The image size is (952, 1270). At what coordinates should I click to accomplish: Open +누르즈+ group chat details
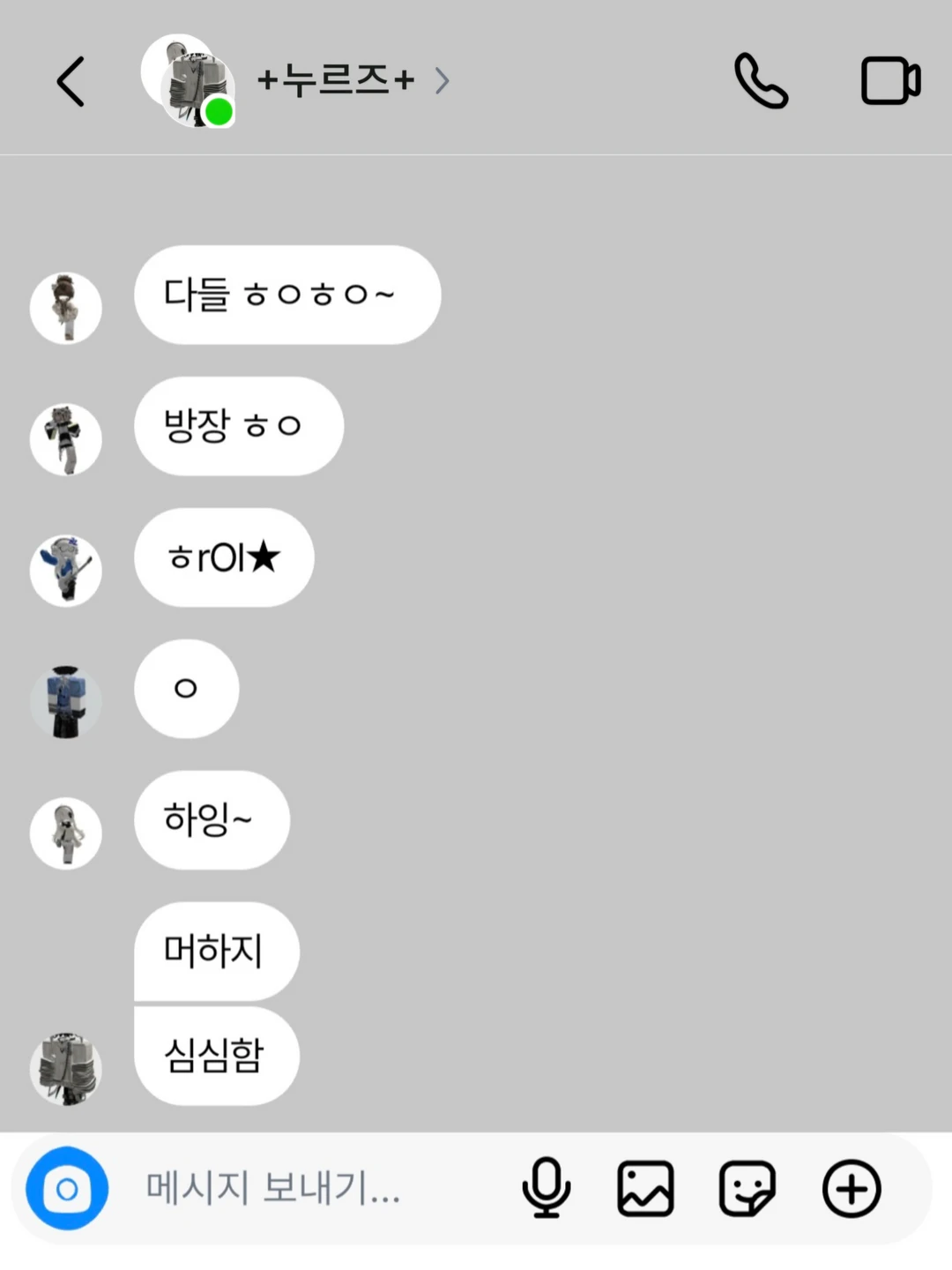pos(335,81)
